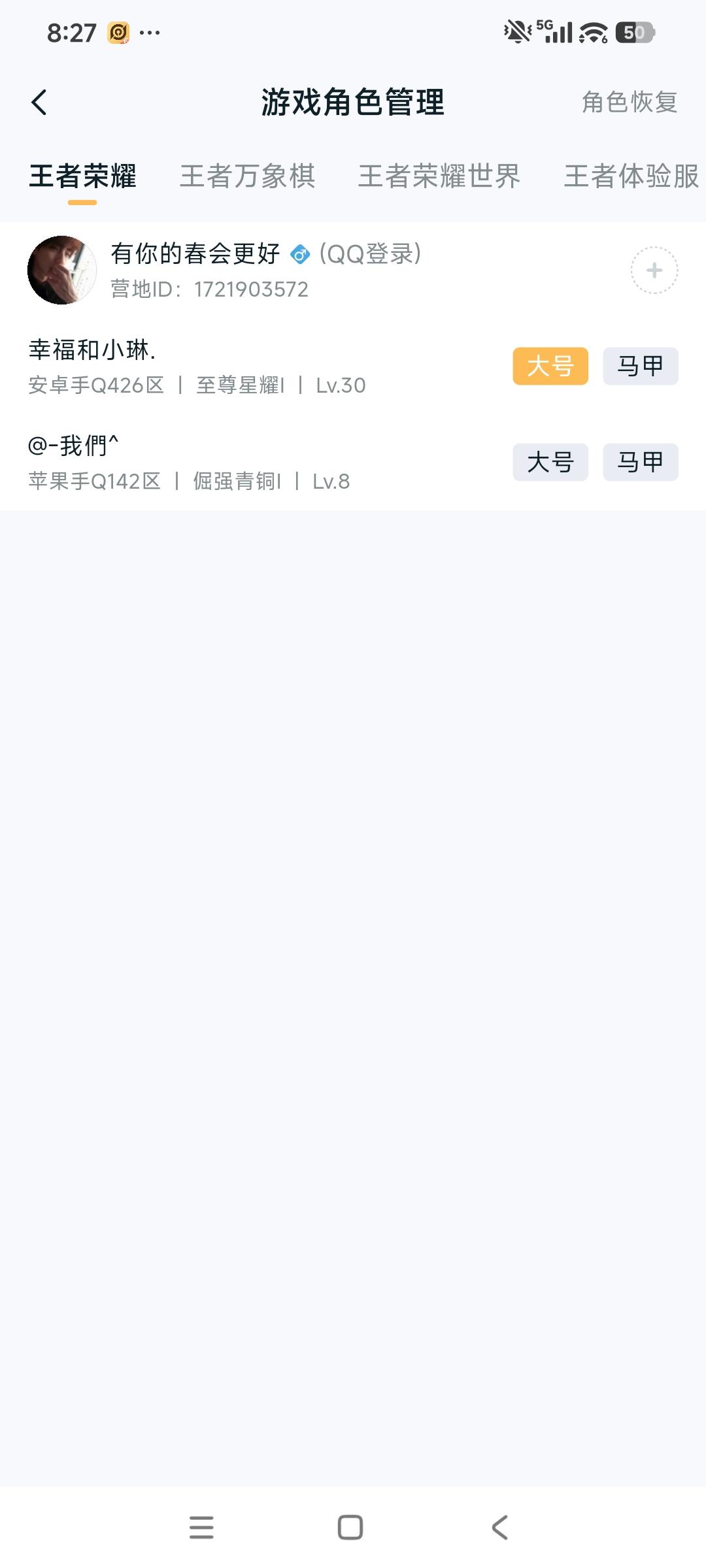Open the user's profile avatar picture

click(x=62, y=269)
